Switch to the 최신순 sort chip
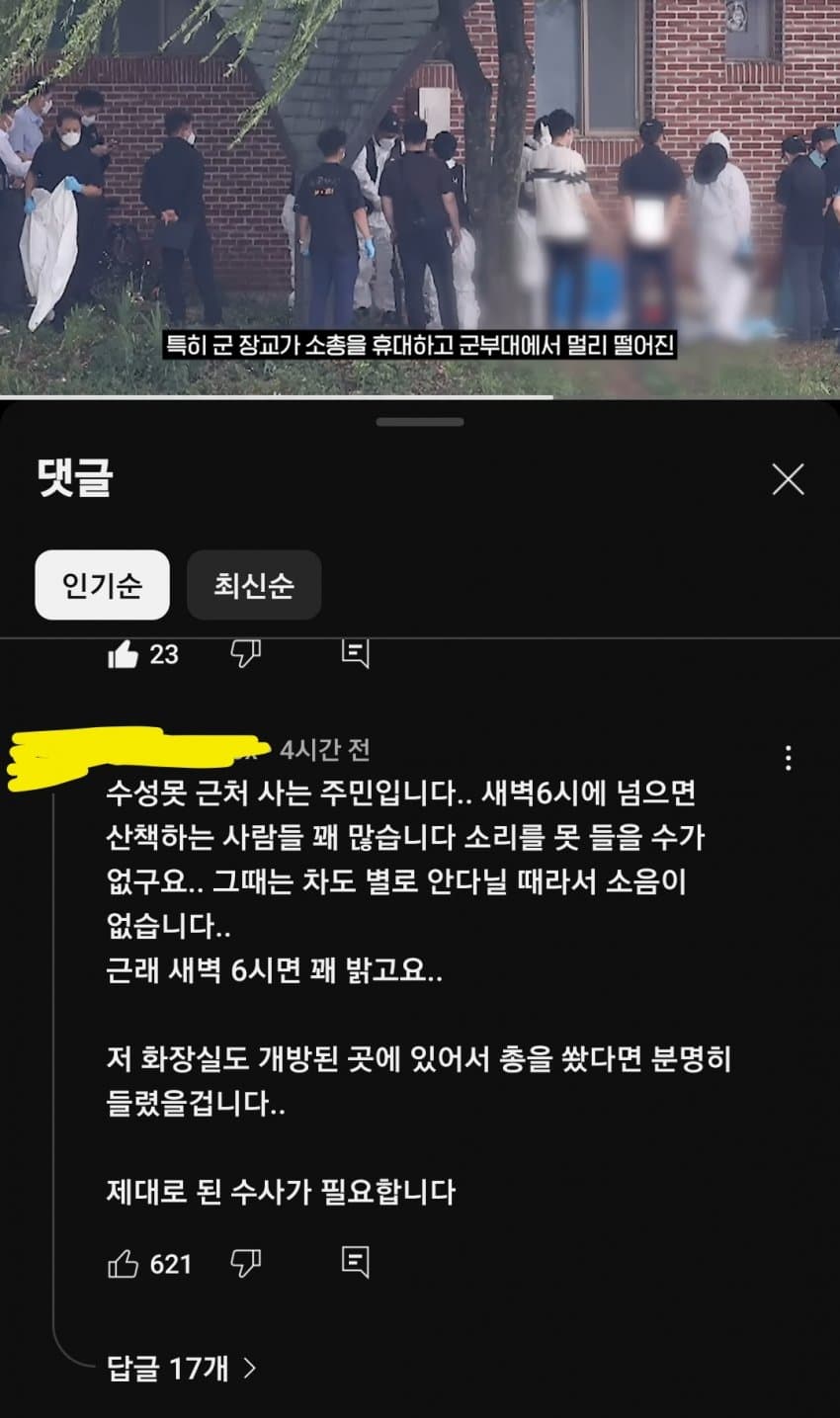Viewport: 840px width, 1418px height. 254,585
